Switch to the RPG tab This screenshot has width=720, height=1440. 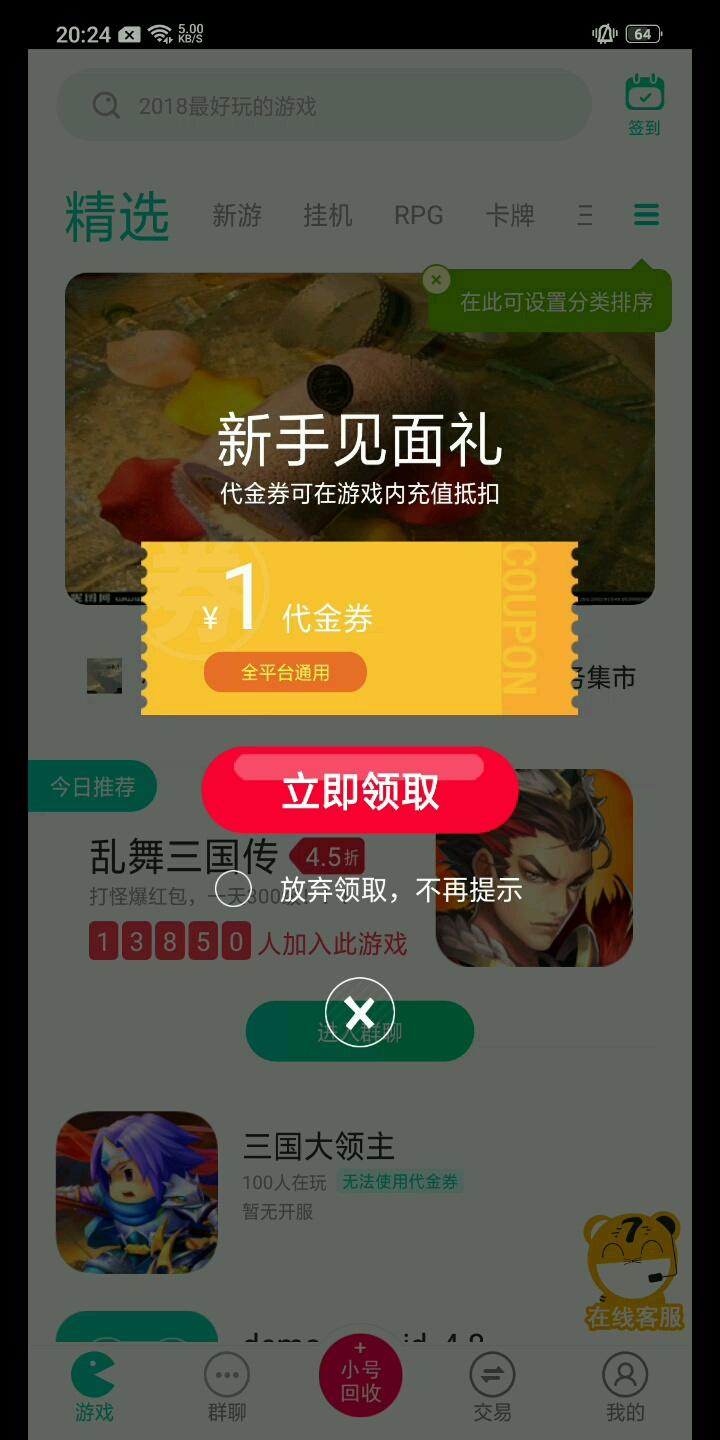tap(418, 215)
